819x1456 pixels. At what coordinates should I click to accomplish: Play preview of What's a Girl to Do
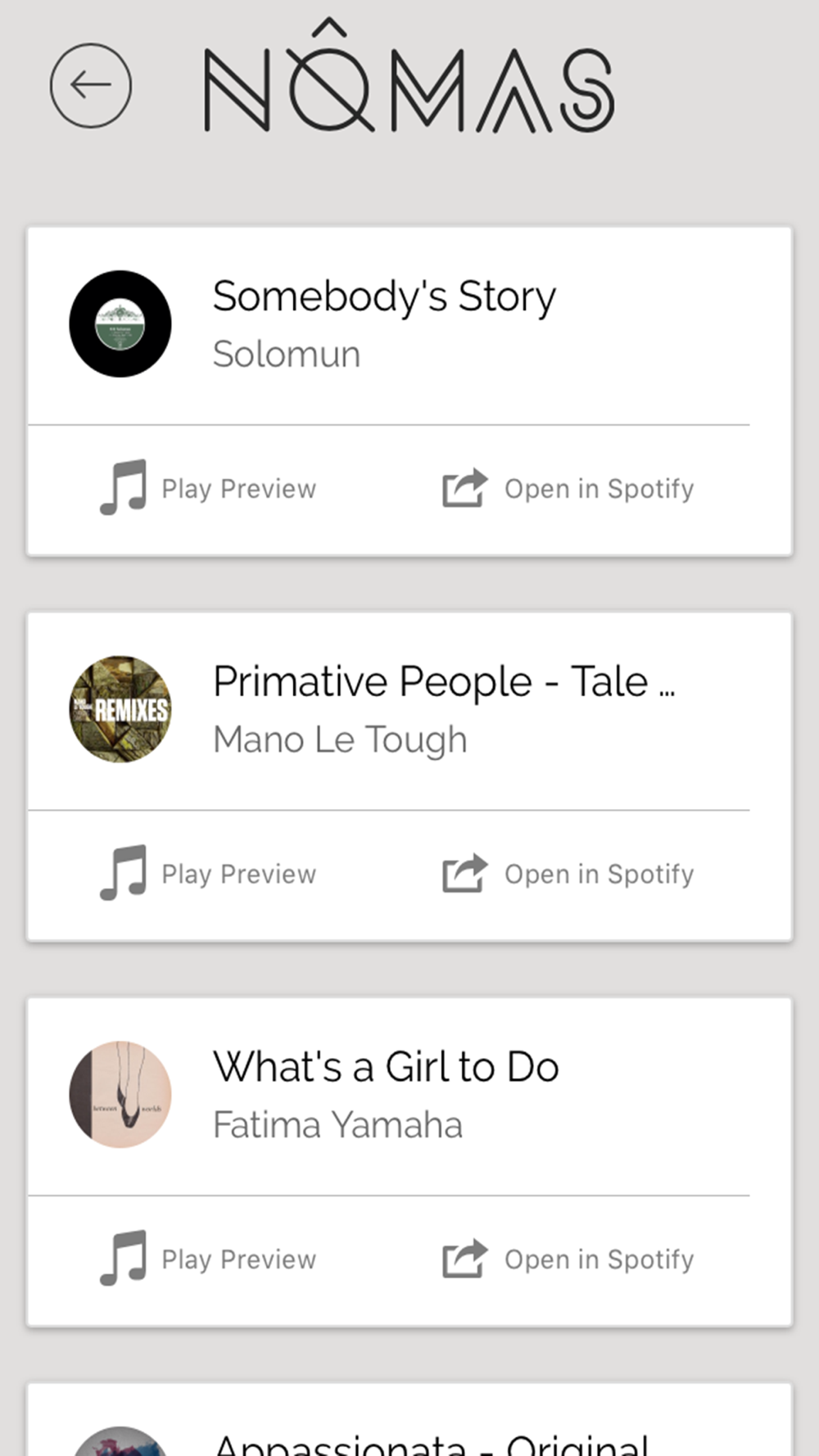(208, 1259)
